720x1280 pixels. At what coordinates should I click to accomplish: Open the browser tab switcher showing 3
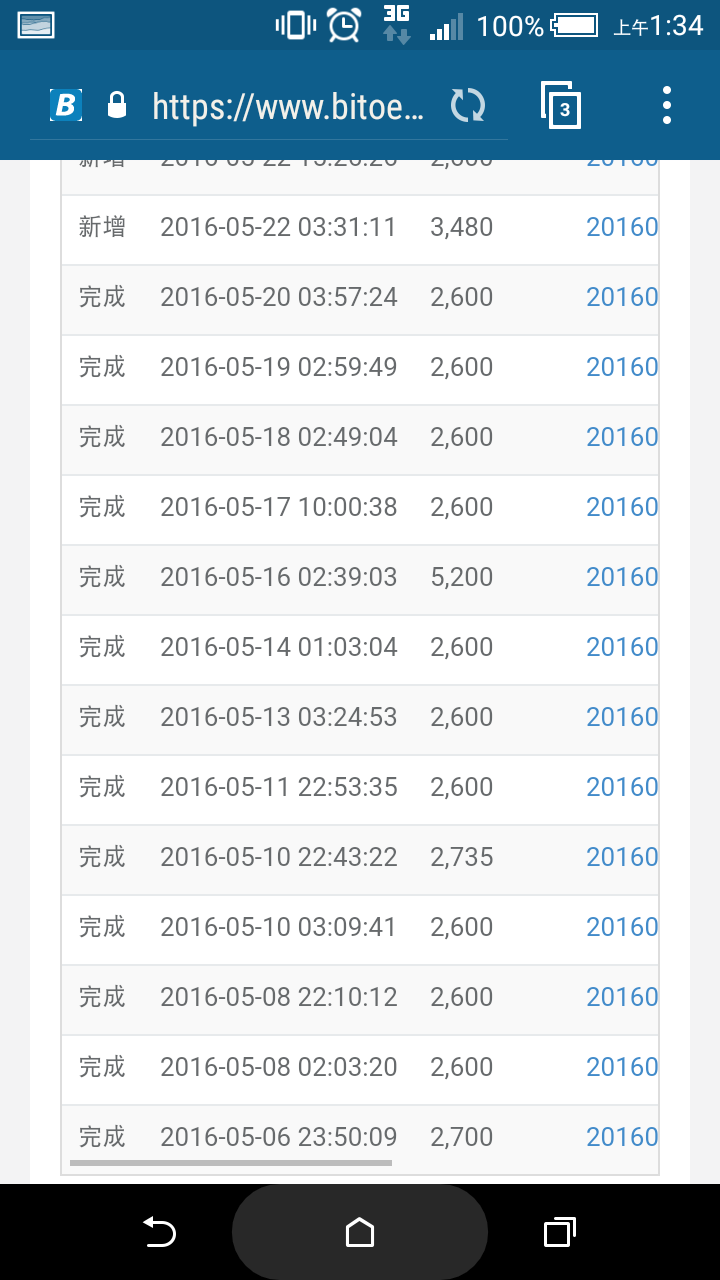(x=560, y=105)
